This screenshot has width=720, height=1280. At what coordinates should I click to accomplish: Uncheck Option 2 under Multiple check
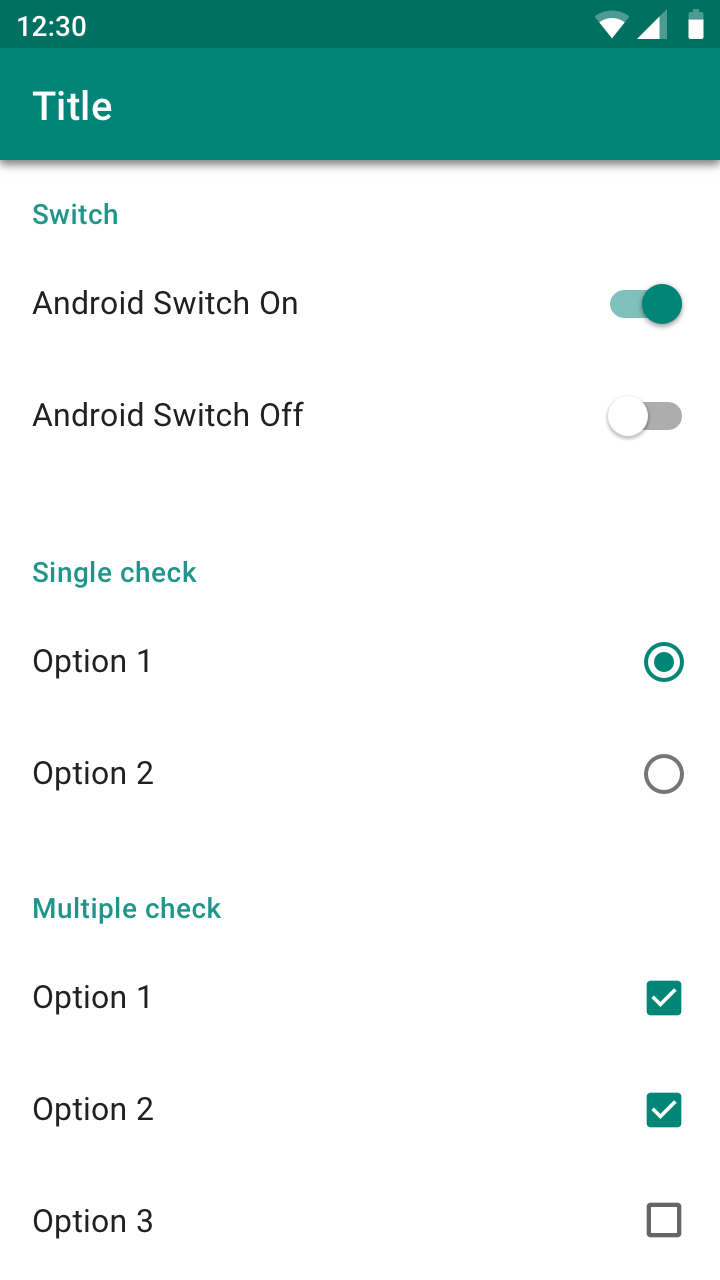(x=664, y=1110)
